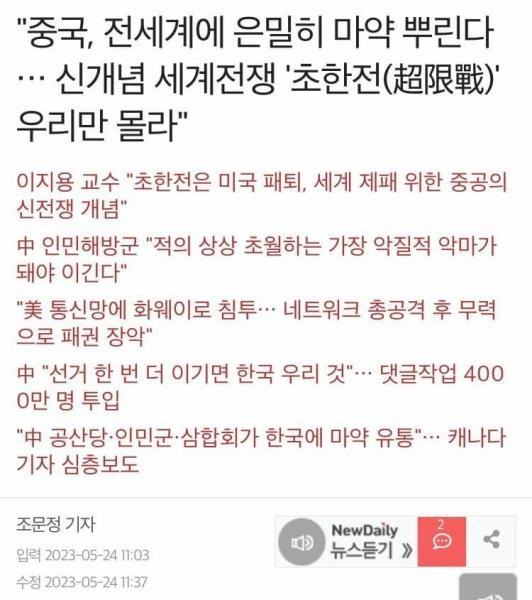The width and height of the screenshot is (532, 600).
Task: Play NewDaily 뉴스듣기 audio
Action: point(346,541)
